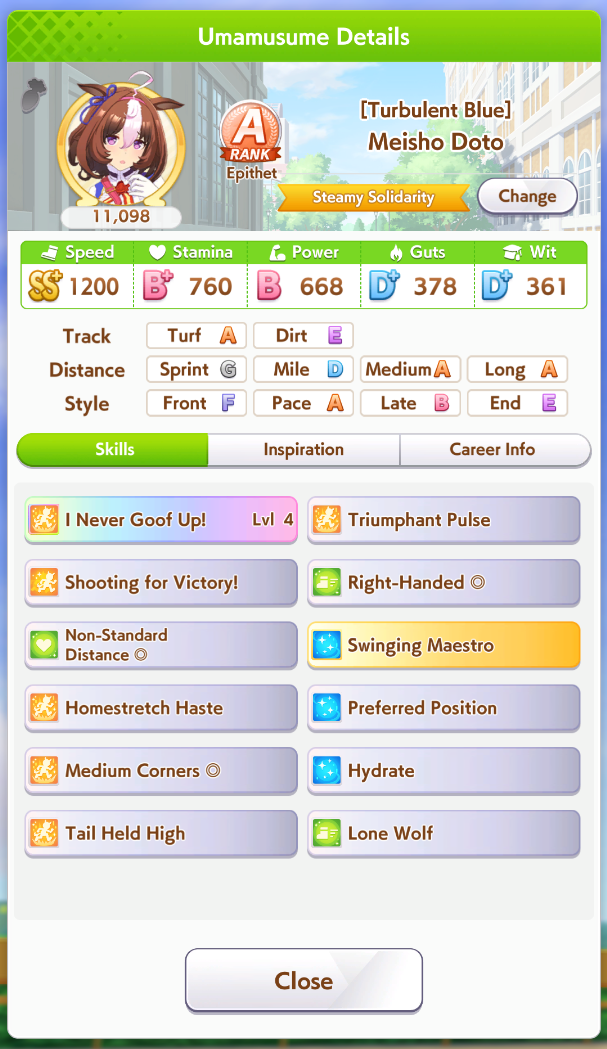This screenshot has height=1049, width=607.
Task: Tap the Shooting for Victory! skill
Action: coord(161,583)
